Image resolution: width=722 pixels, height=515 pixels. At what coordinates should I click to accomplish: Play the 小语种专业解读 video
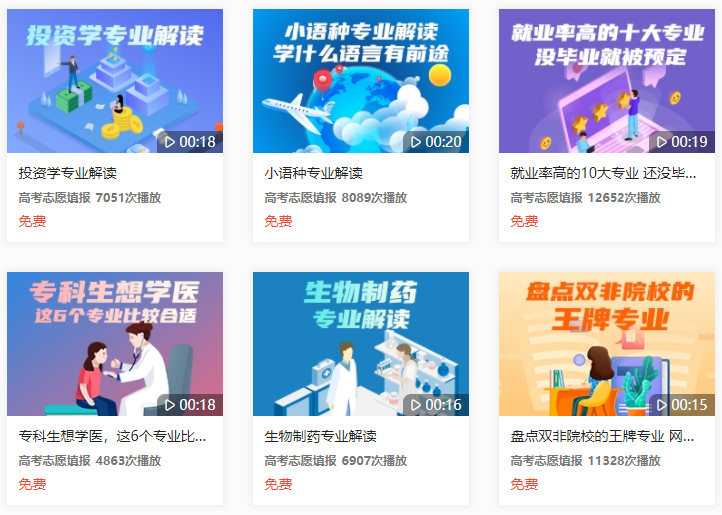coord(361,82)
